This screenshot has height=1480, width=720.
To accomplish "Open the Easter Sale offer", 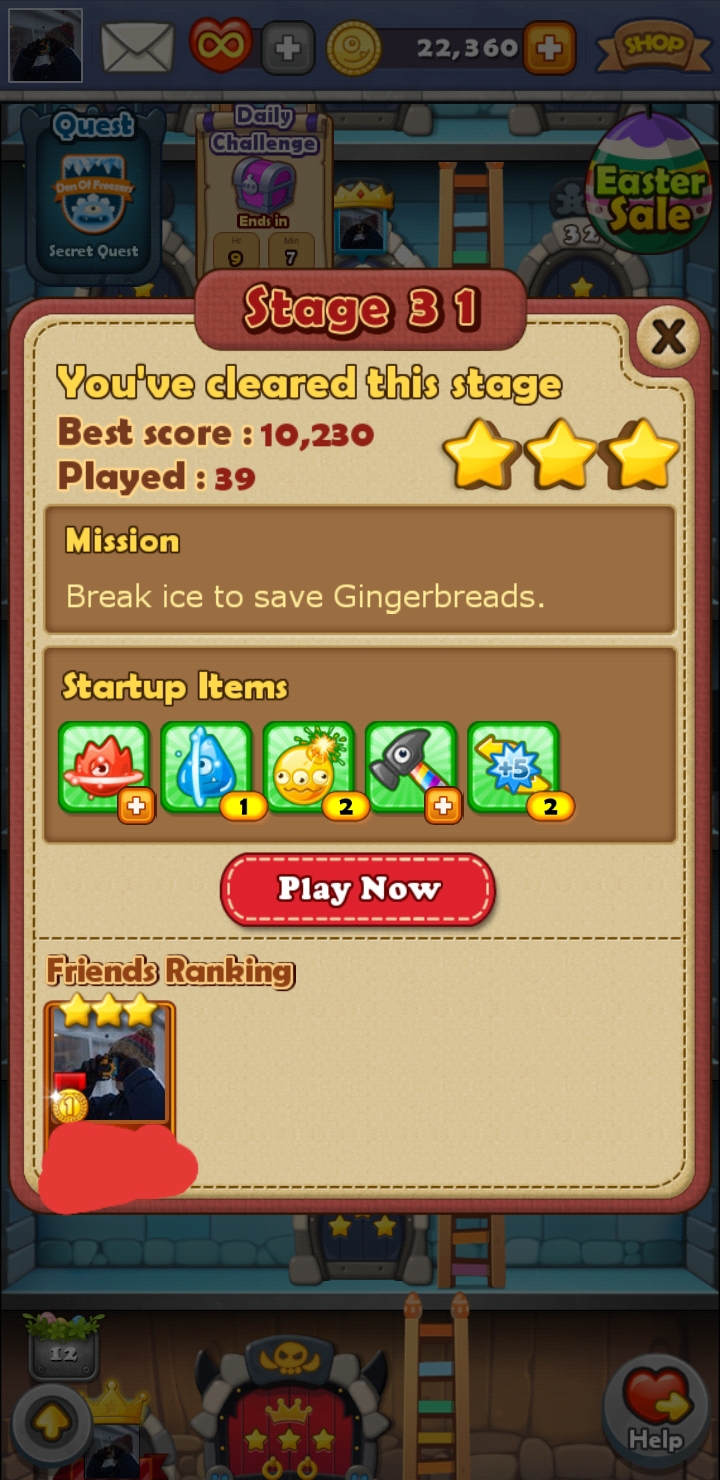I will point(650,185).
